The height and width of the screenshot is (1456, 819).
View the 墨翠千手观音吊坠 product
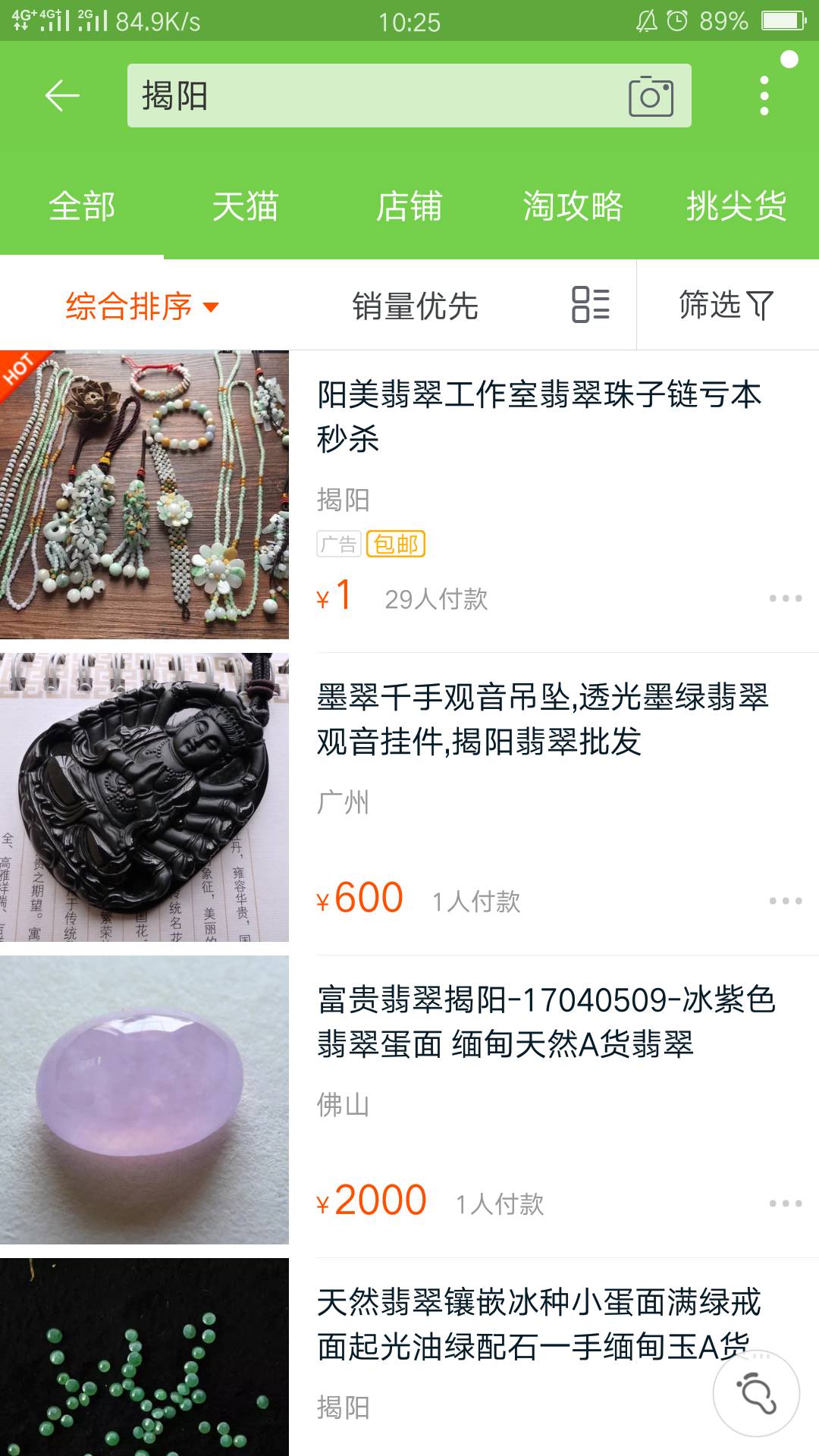coord(542,719)
